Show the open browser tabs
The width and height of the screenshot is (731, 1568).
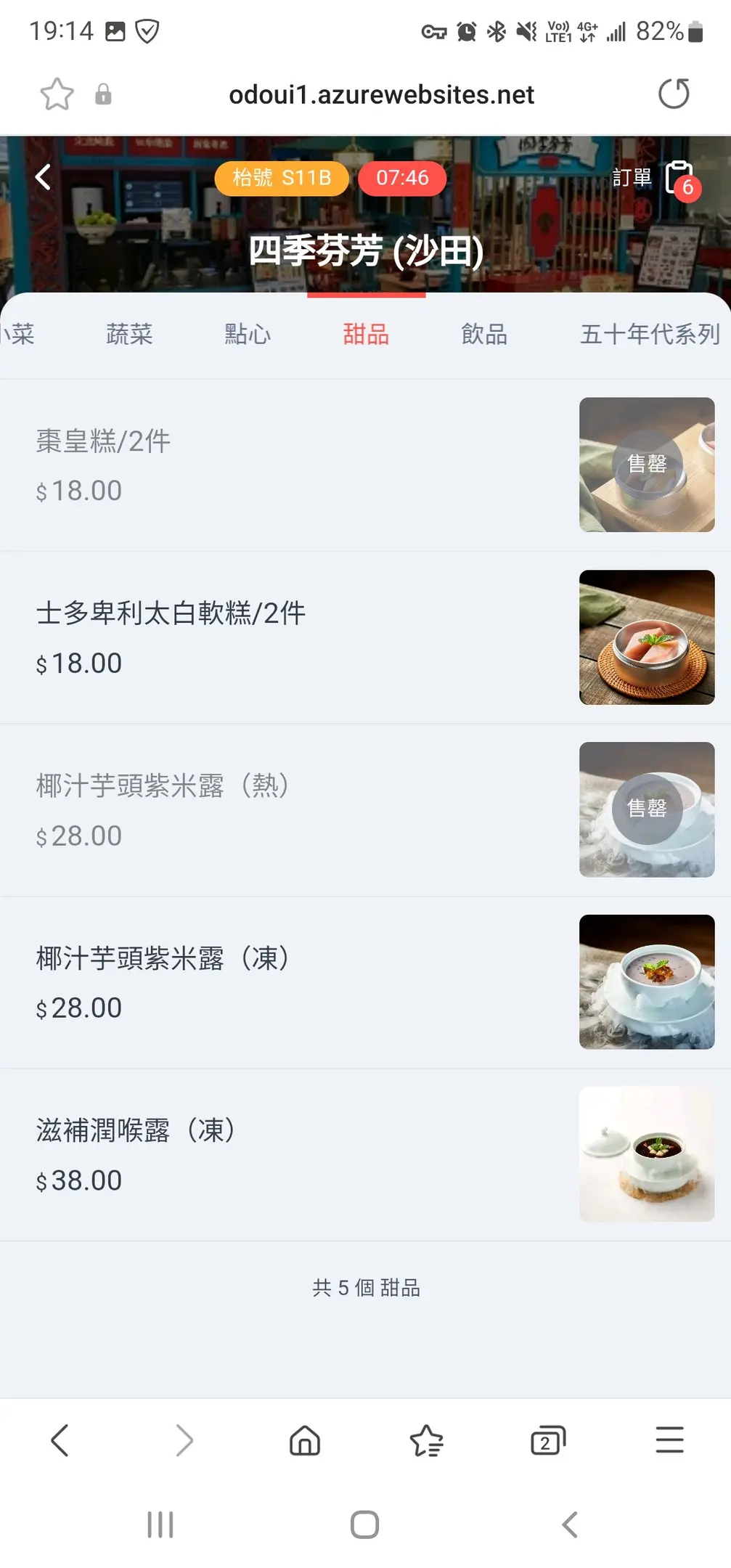tap(548, 1440)
